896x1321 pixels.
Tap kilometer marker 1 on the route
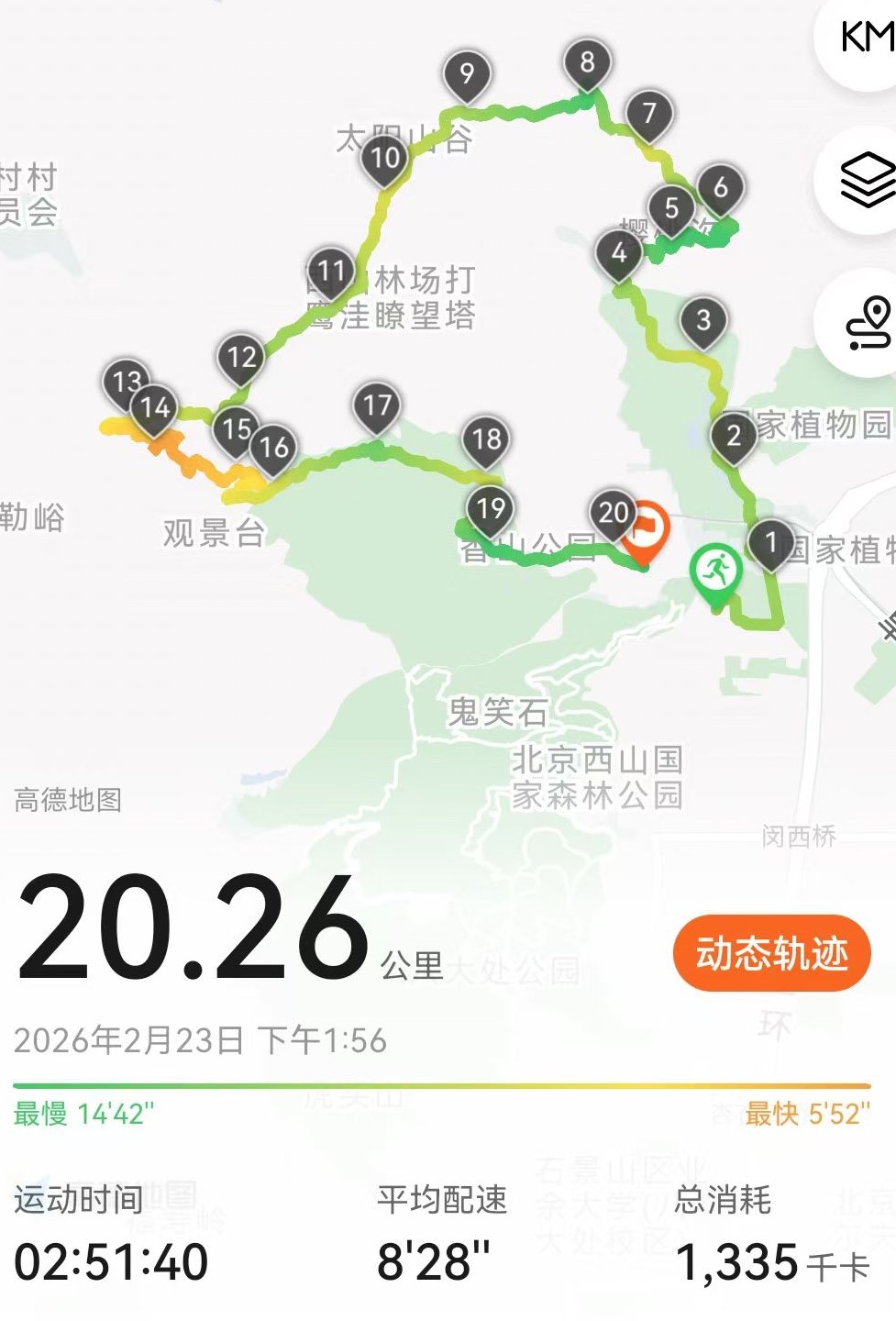[x=770, y=541]
